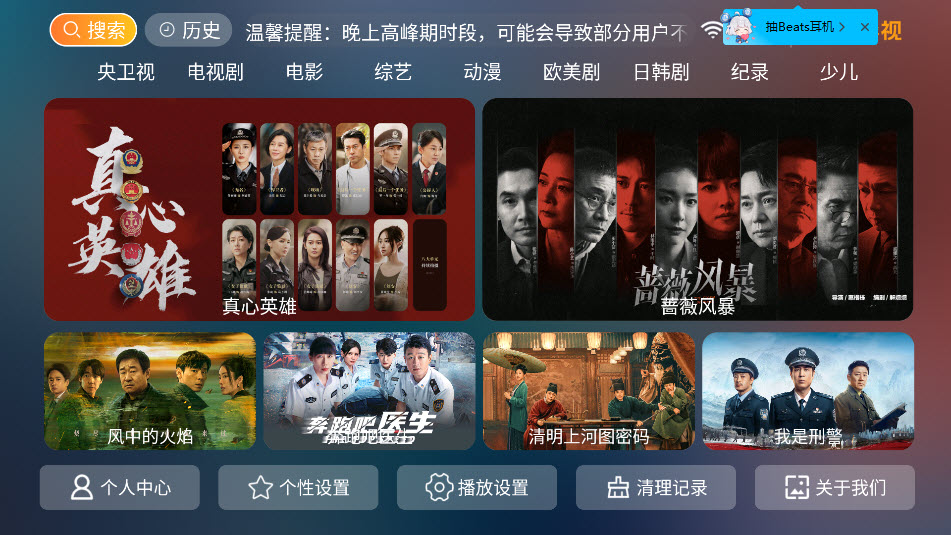Play 风中的火焰
This screenshot has width=951, height=535.
pyautogui.click(x=150, y=391)
